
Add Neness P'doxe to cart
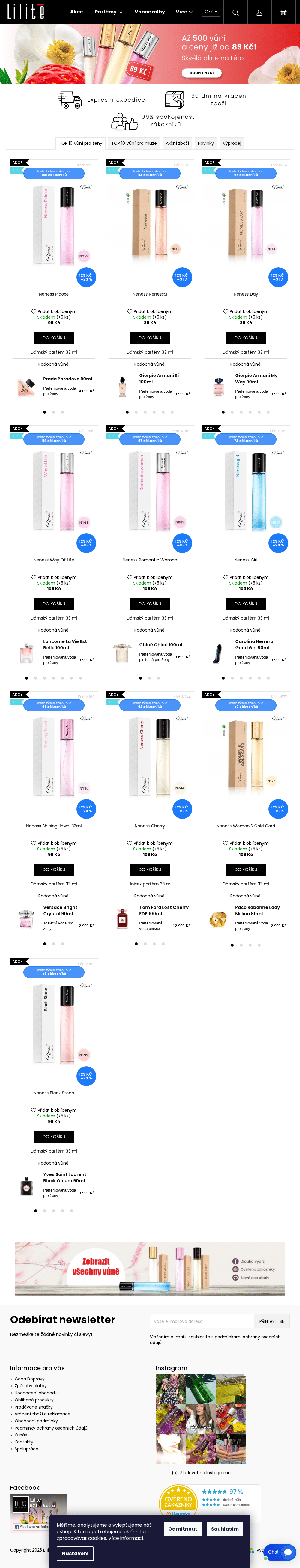54,338
